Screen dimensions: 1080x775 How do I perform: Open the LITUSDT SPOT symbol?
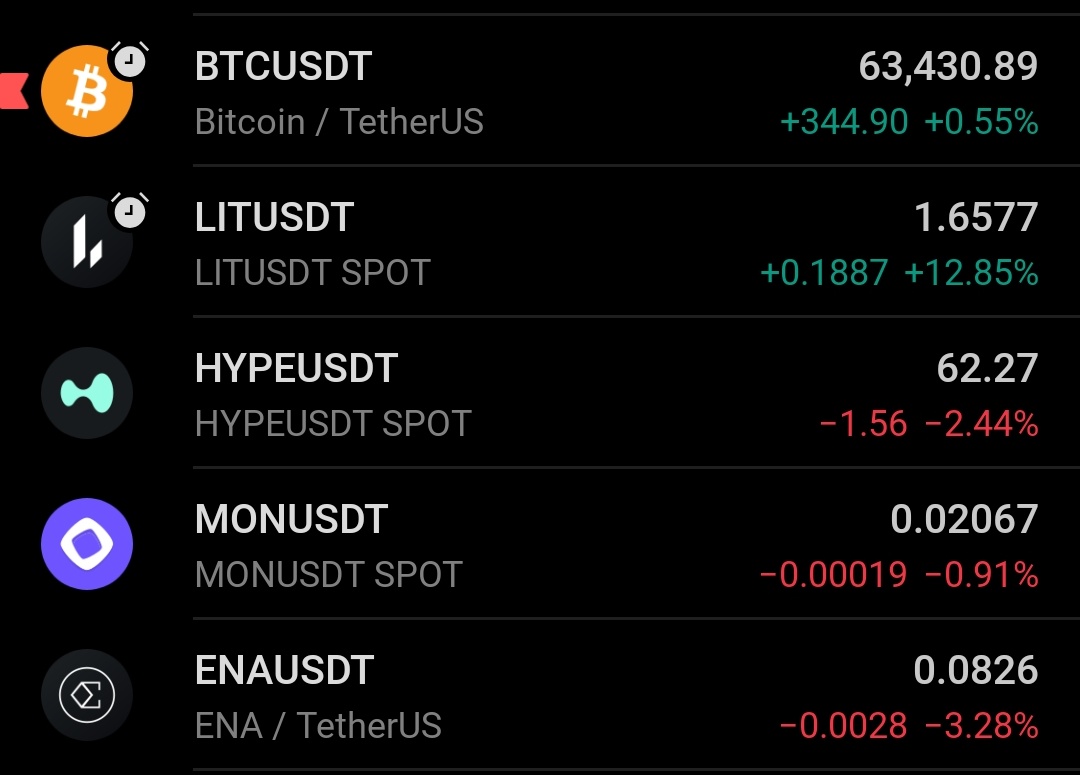pos(540,241)
